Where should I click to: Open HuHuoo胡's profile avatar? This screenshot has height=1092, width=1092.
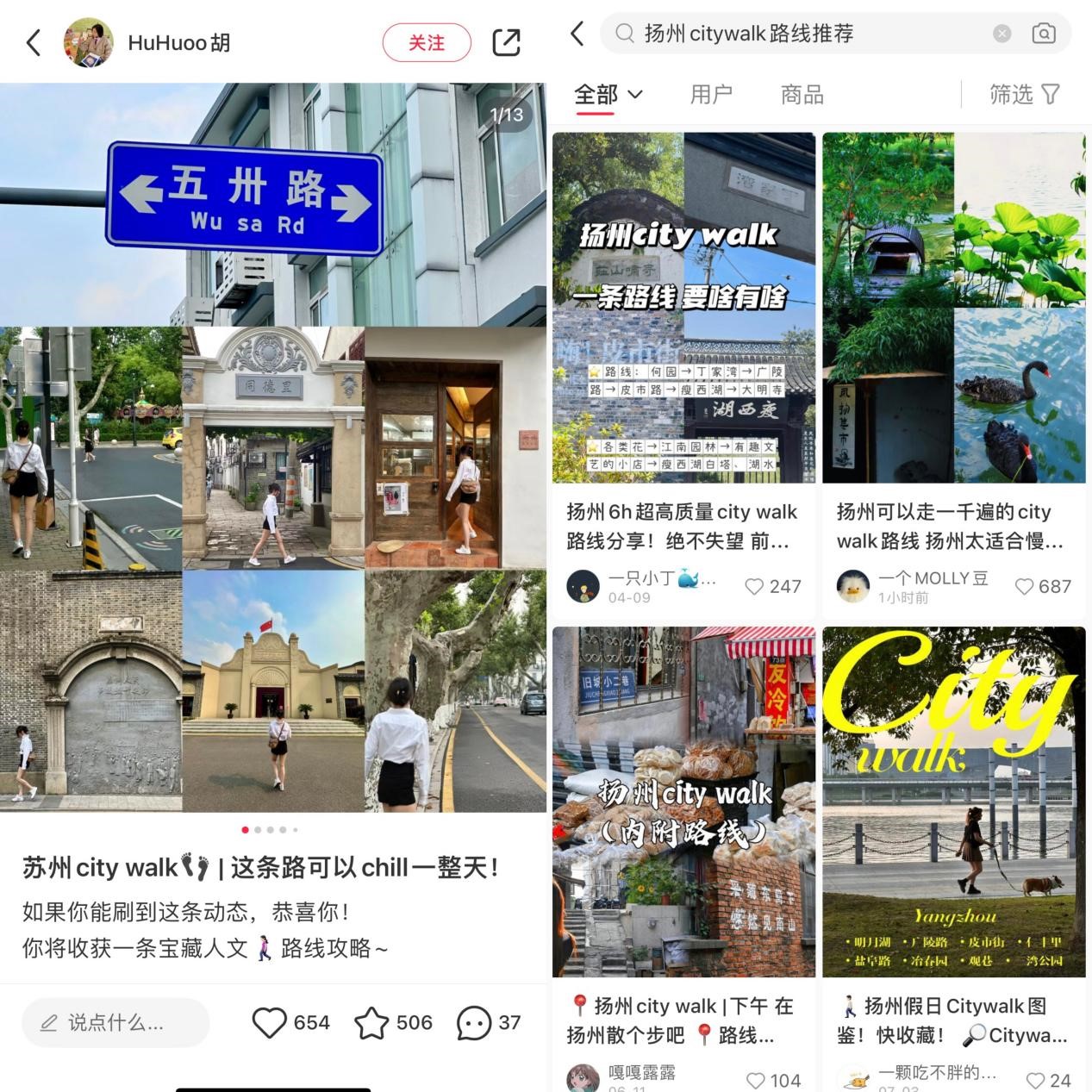coord(88,42)
